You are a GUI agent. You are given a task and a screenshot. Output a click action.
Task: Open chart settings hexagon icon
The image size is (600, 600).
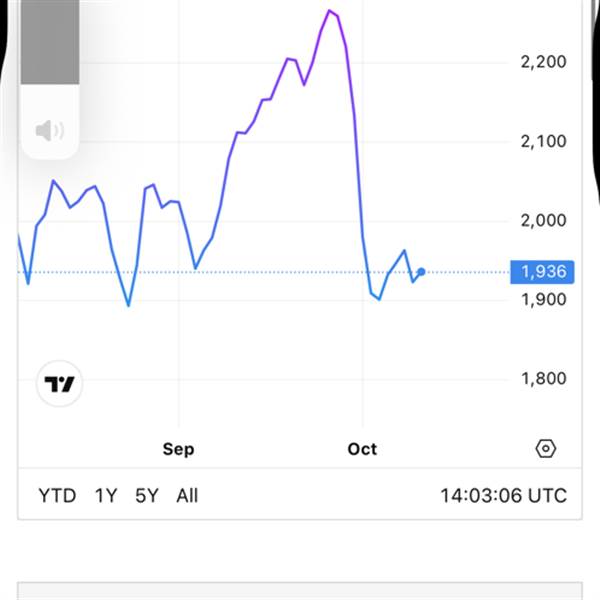pos(545,448)
